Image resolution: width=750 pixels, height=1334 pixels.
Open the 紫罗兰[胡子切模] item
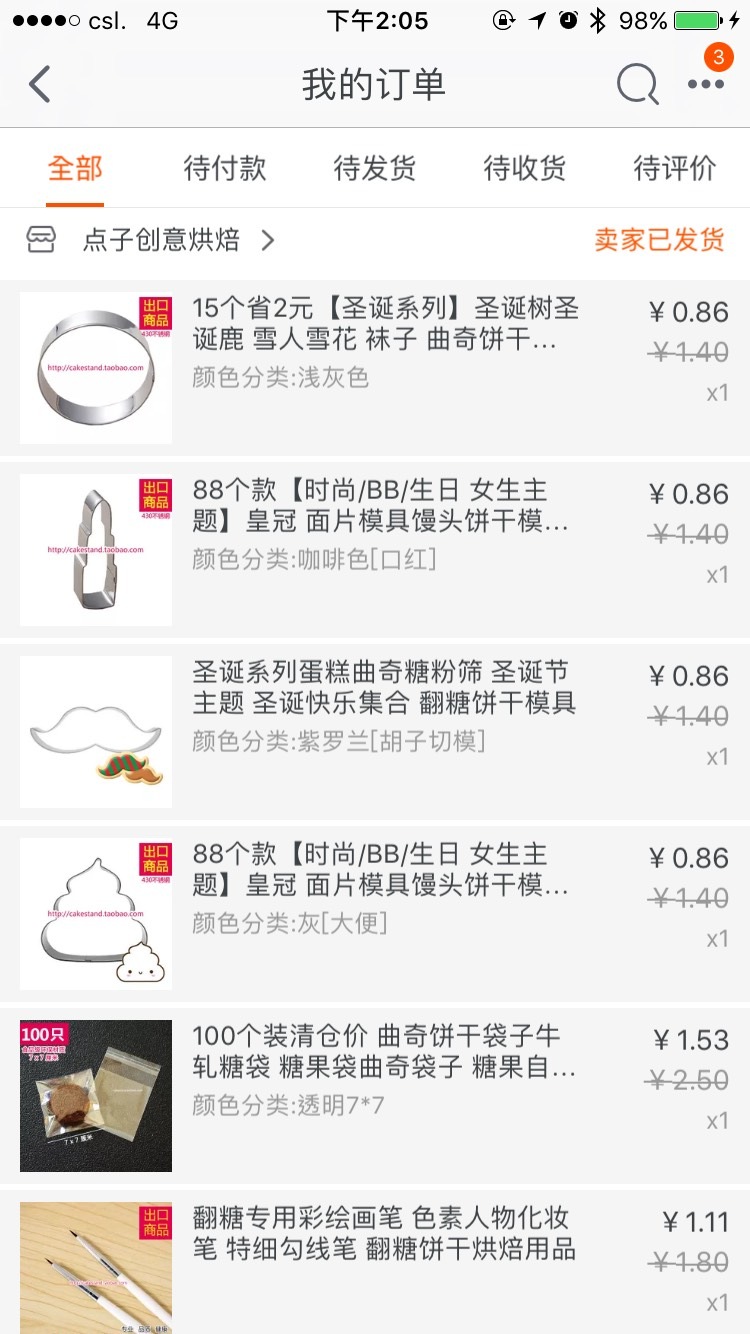375,732
